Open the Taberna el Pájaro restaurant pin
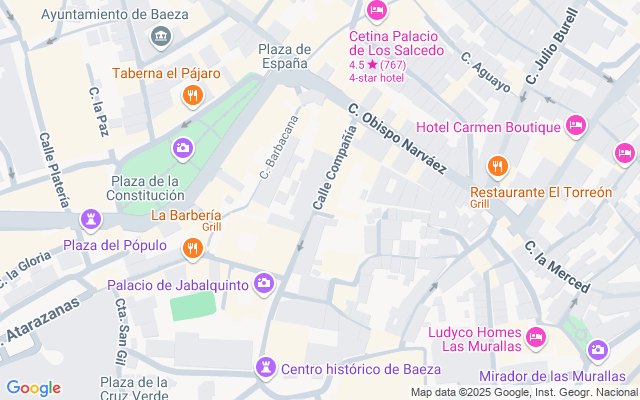This screenshot has height=400, width=640. pyautogui.click(x=192, y=95)
